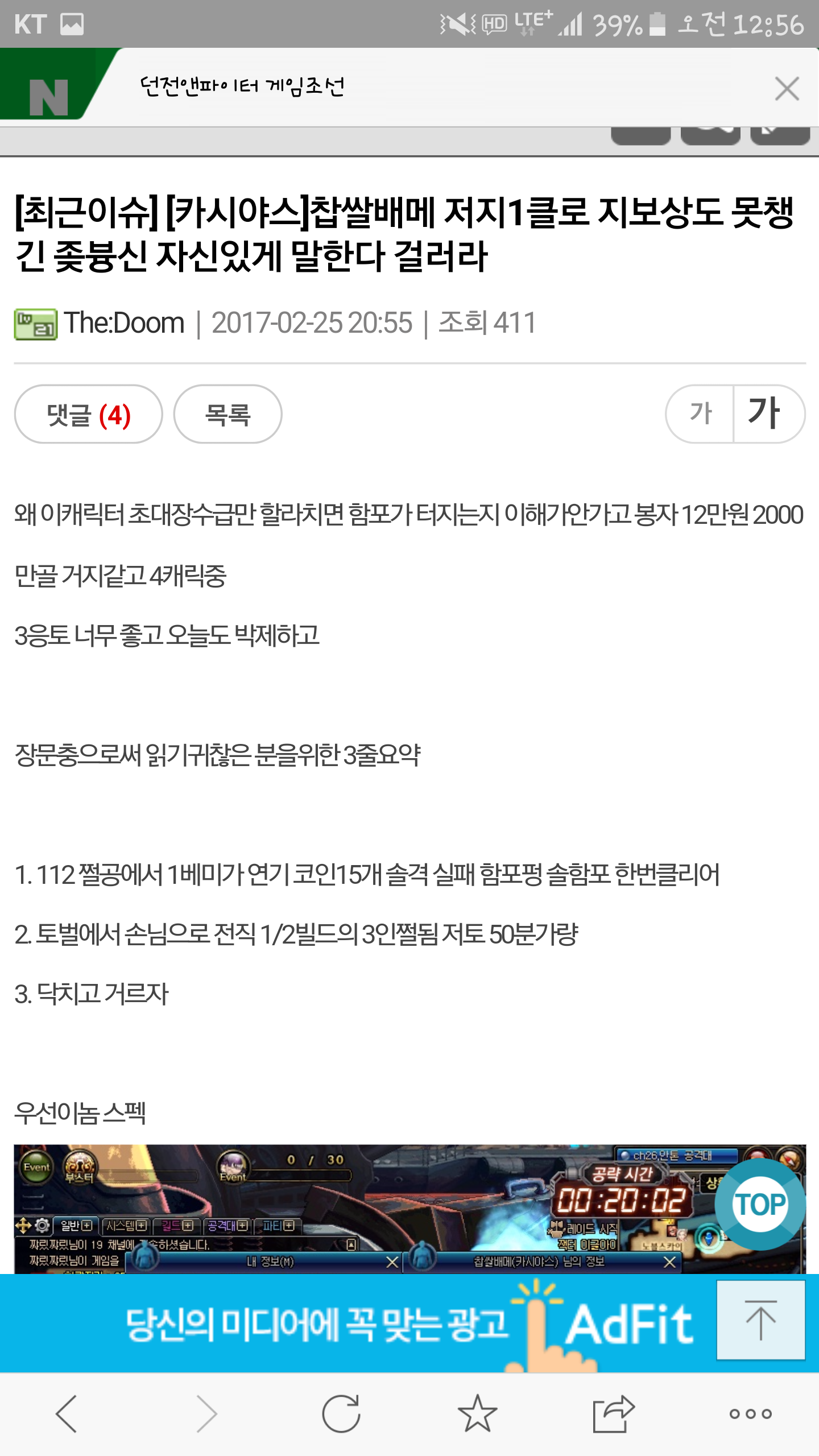Go forward to the next page
The height and width of the screenshot is (1456, 819).
[x=206, y=1414]
